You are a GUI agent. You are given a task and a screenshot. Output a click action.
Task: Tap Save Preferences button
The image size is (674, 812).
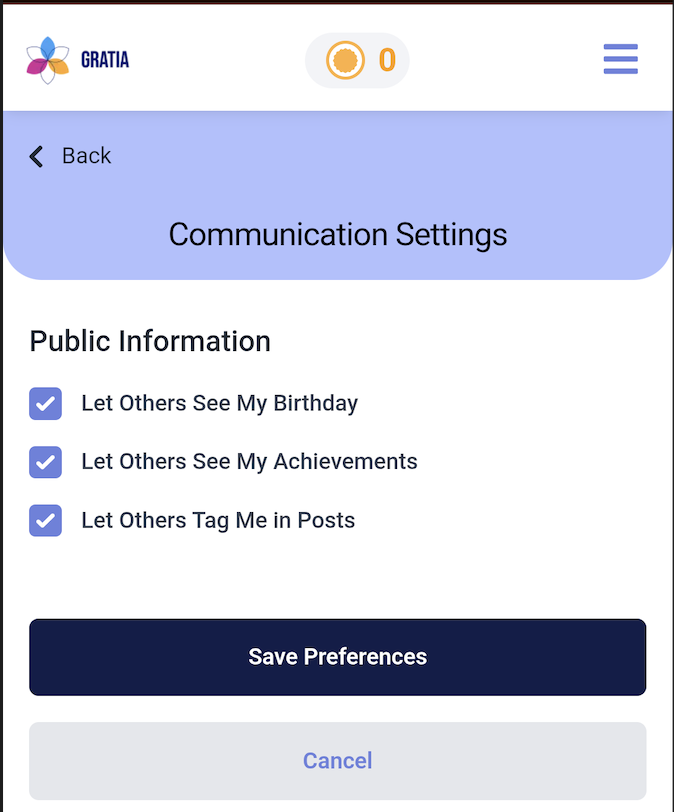click(x=337, y=657)
